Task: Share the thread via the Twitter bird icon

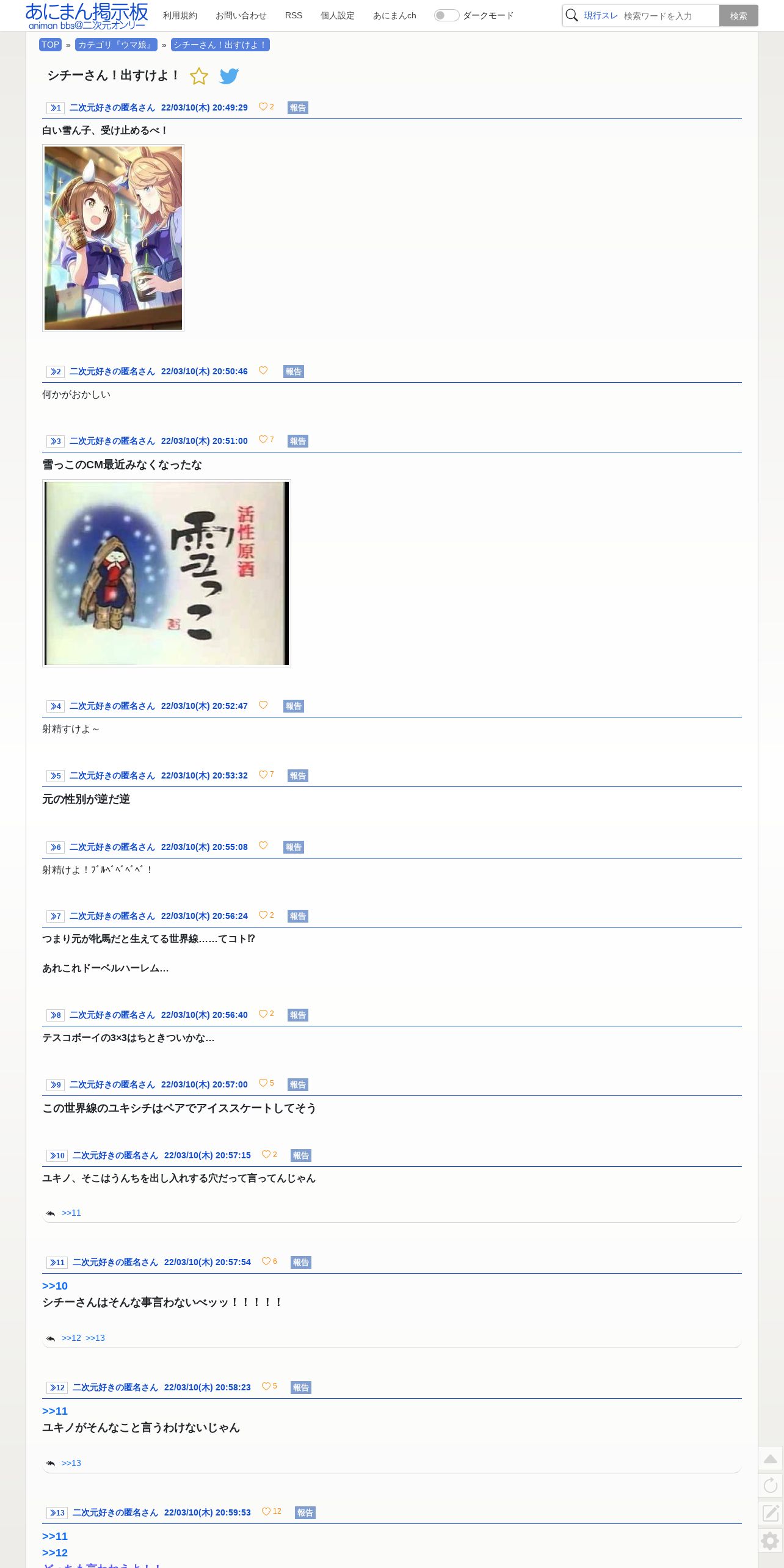Action: pos(229,76)
